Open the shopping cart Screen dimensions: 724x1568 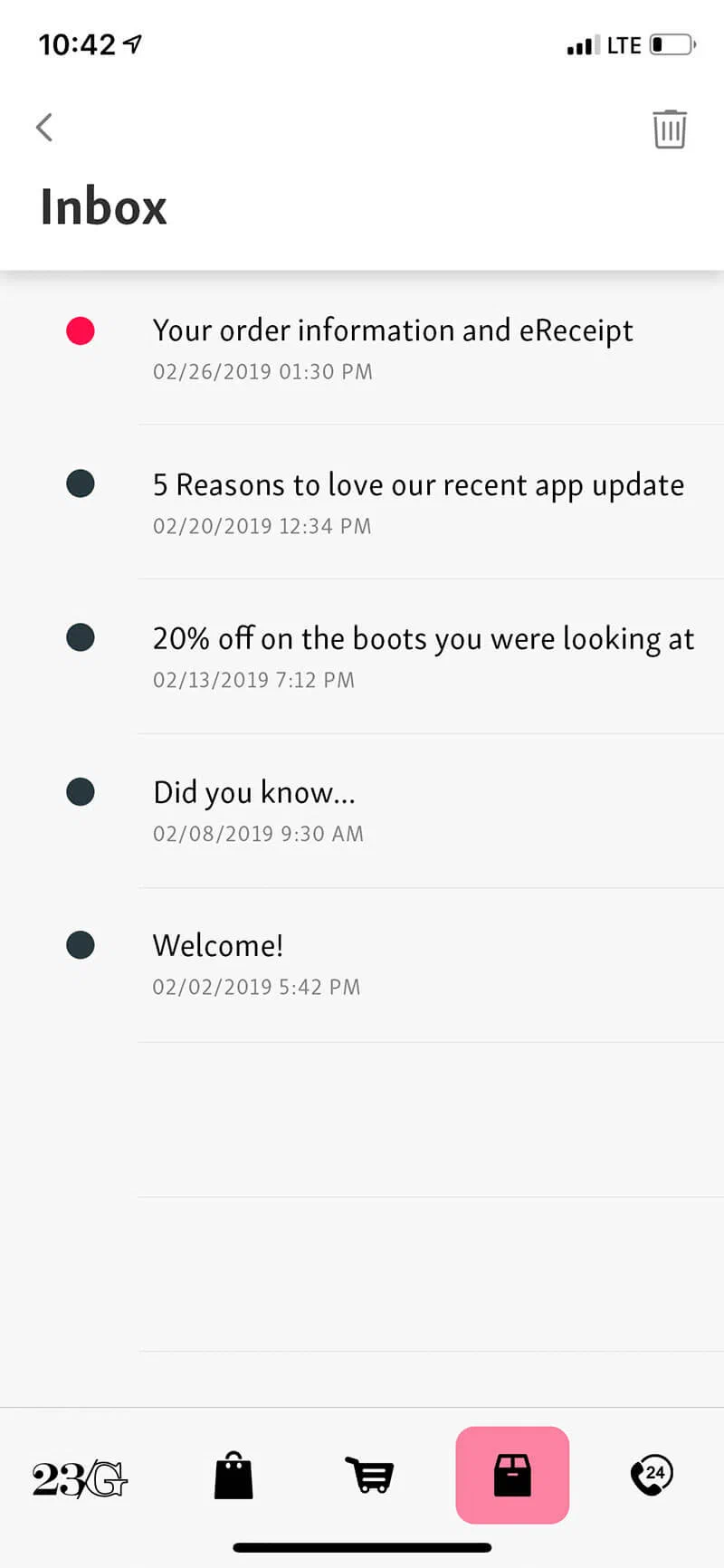click(x=371, y=1476)
